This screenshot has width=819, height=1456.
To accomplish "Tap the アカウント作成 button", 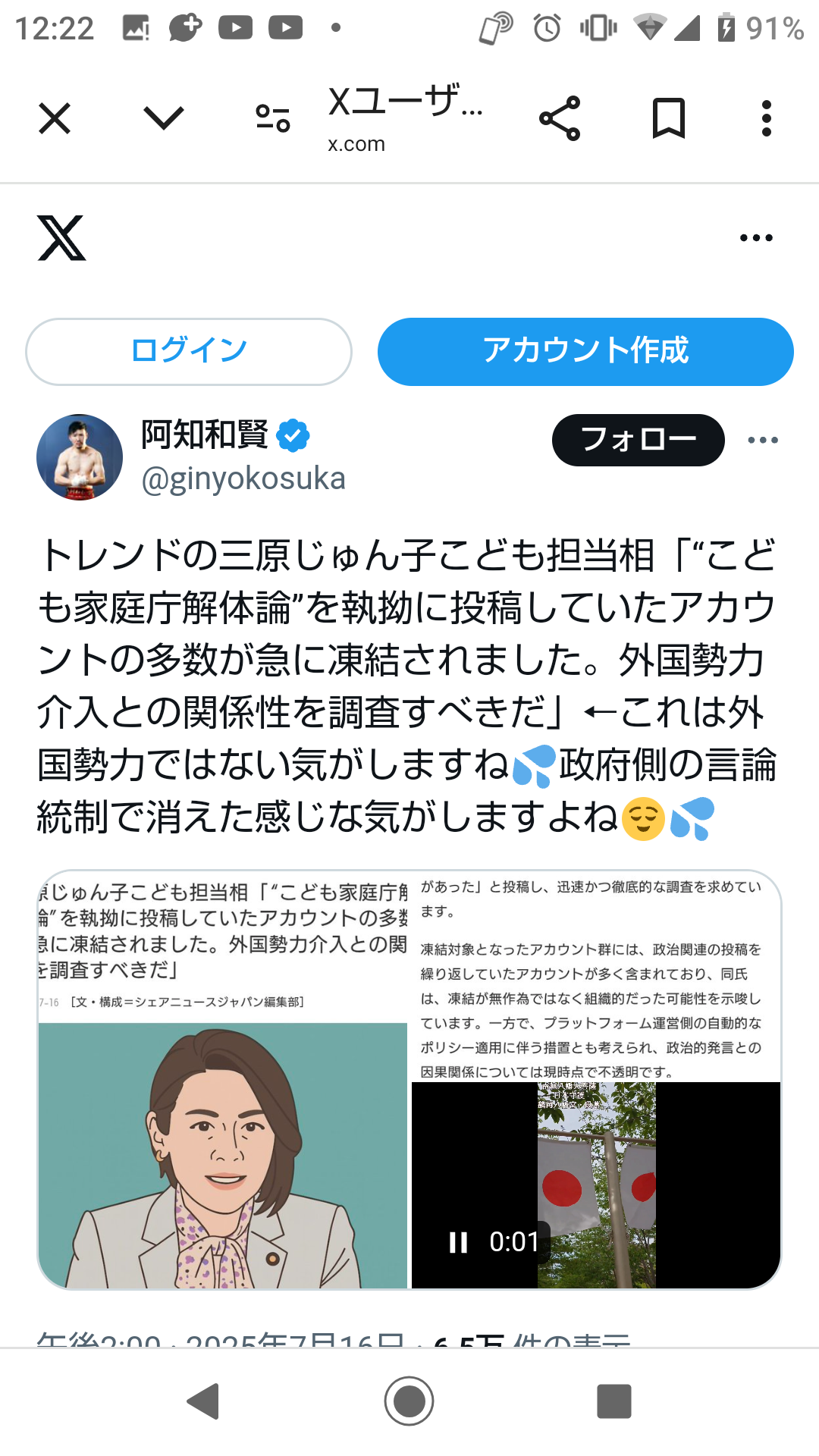I will click(x=585, y=352).
